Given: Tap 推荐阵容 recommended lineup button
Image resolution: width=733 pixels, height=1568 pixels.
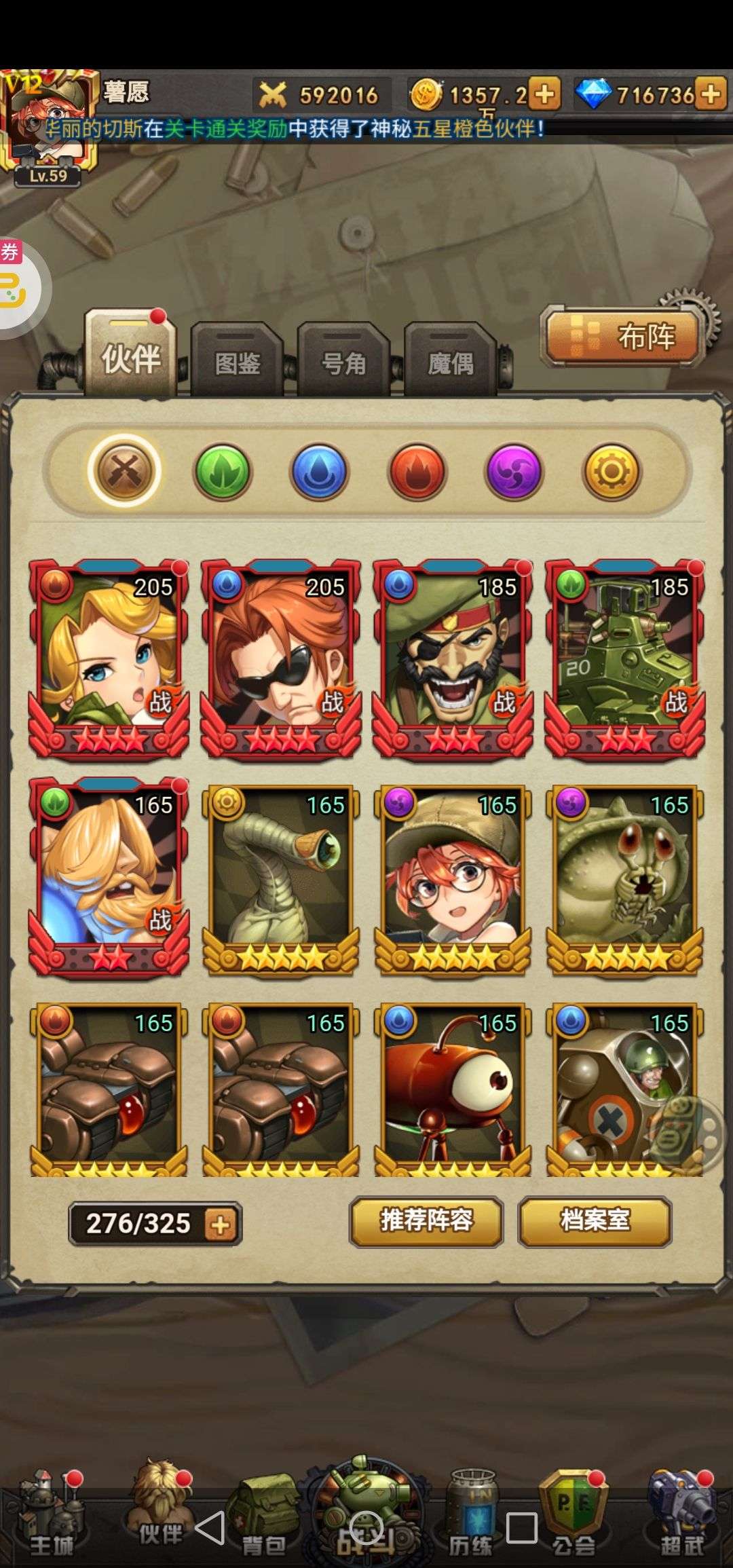Looking at the screenshot, I should [426, 1221].
